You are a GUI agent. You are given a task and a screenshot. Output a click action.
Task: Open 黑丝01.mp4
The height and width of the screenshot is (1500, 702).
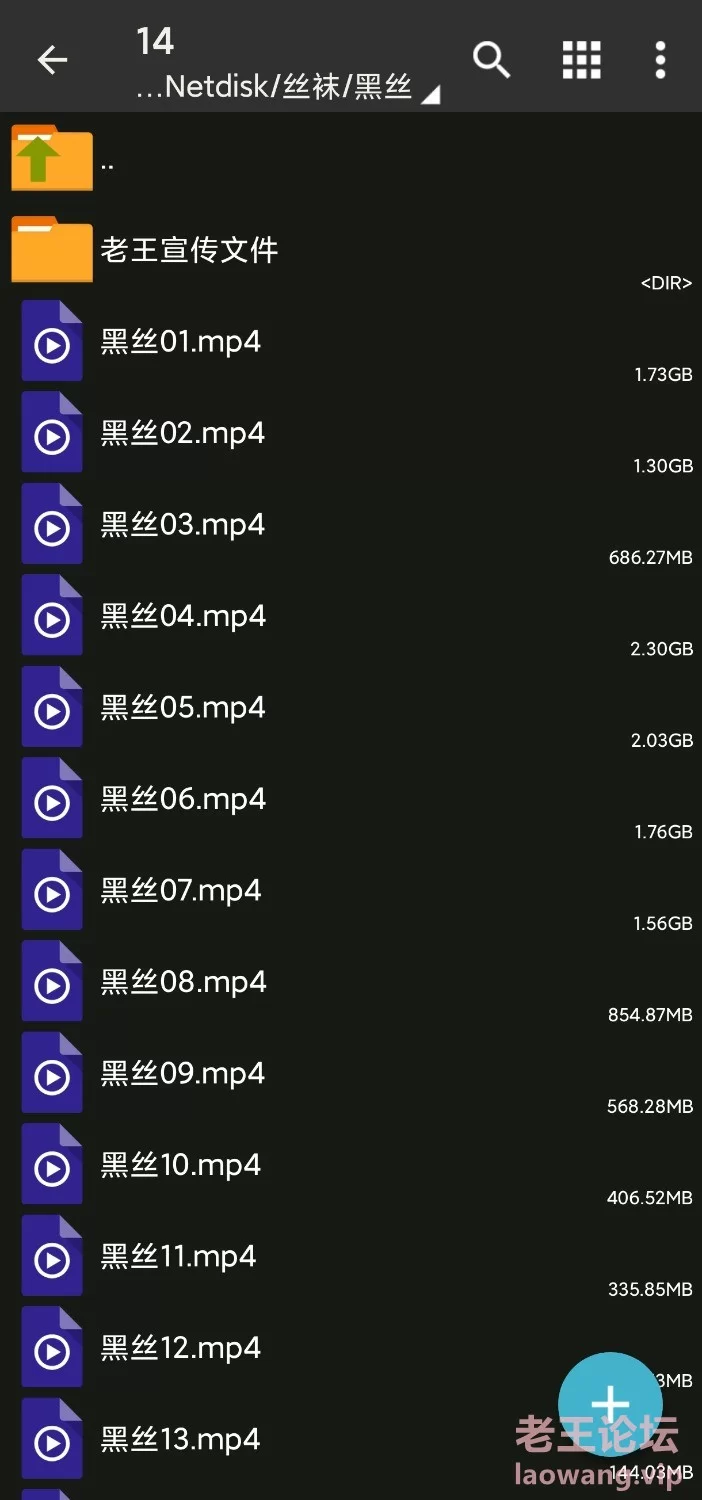[x=351, y=342]
